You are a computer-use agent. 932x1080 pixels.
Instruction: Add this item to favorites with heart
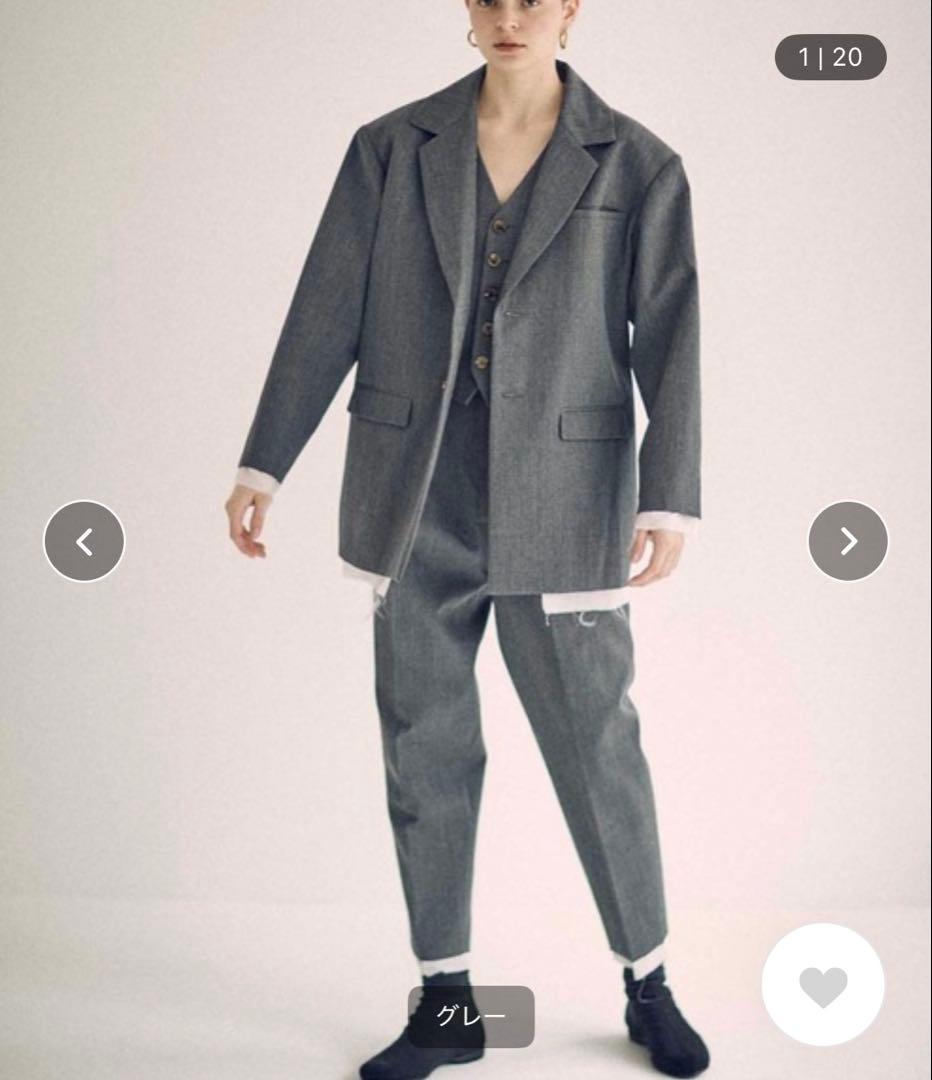[823, 986]
